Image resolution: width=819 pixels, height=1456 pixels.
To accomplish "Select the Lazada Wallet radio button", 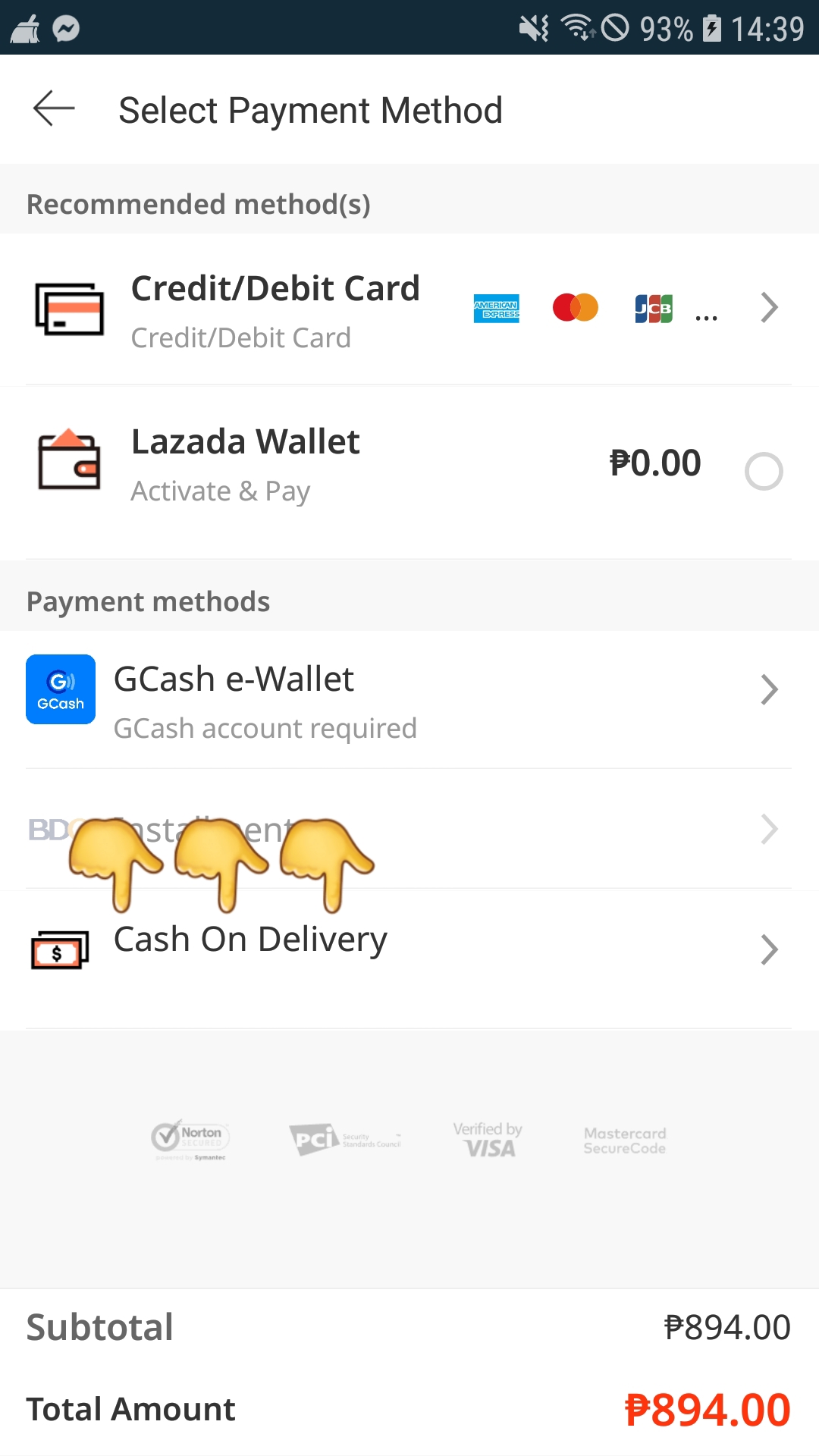I will click(x=763, y=472).
